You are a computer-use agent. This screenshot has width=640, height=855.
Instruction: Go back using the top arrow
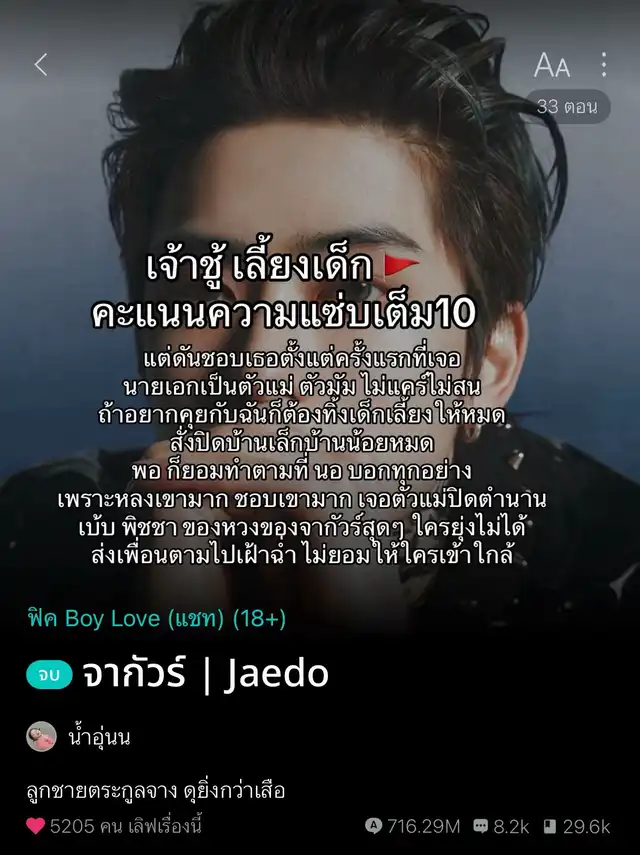click(41, 65)
